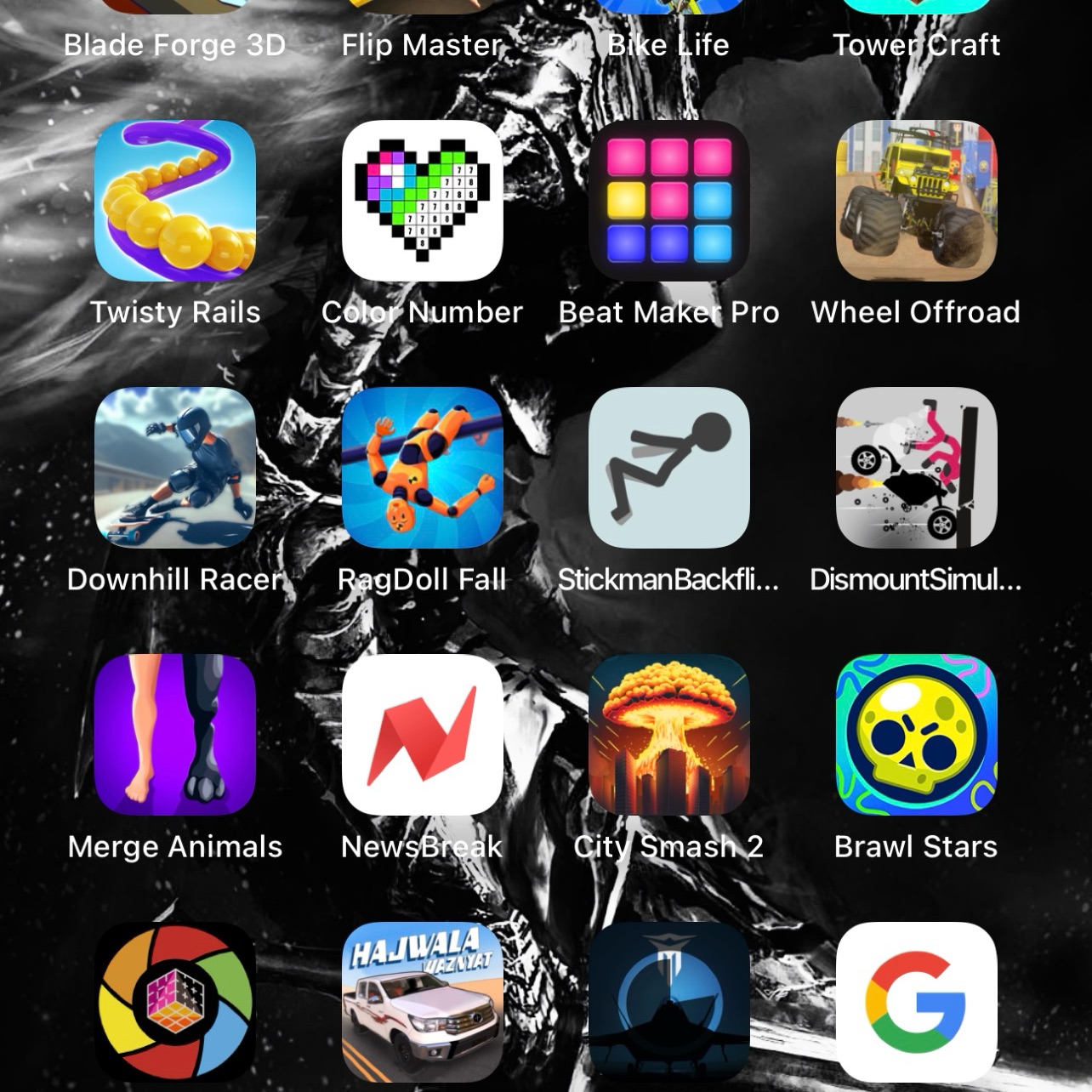Open the Twisty Rails game
The height and width of the screenshot is (1092, 1092).
[x=174, y=201]
